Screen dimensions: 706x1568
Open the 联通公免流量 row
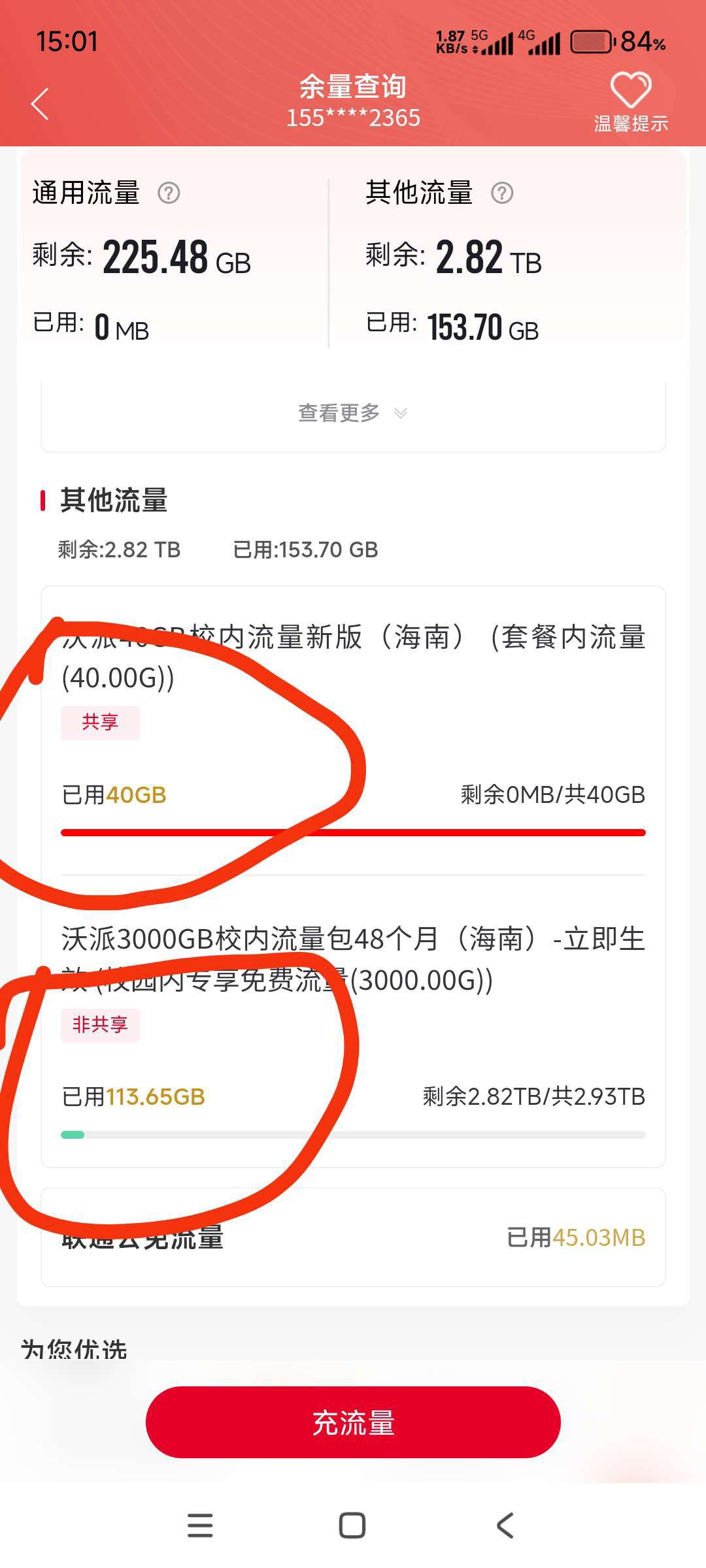click(x=353, y=1237)
